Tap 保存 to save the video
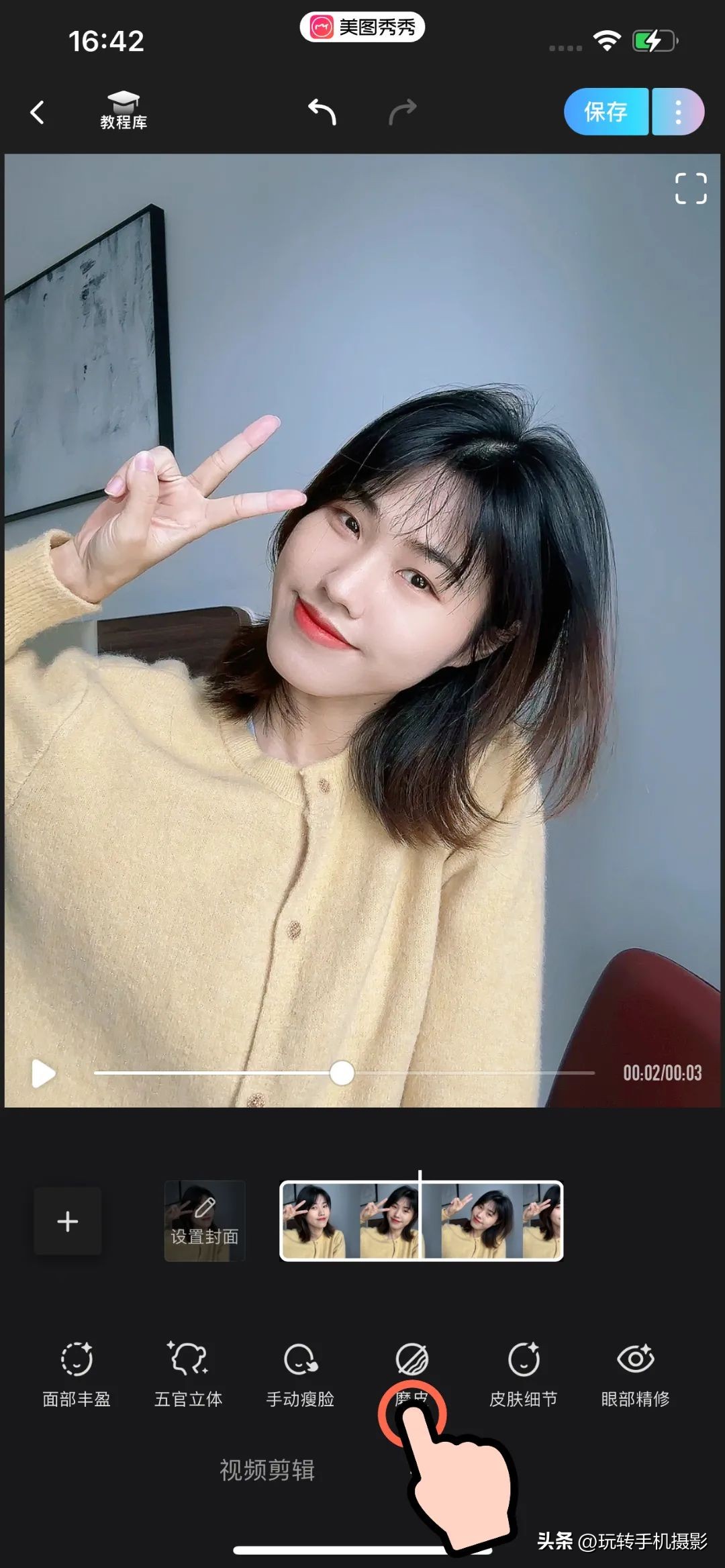Screen dimensions: 725x1568 coord(606,112)
